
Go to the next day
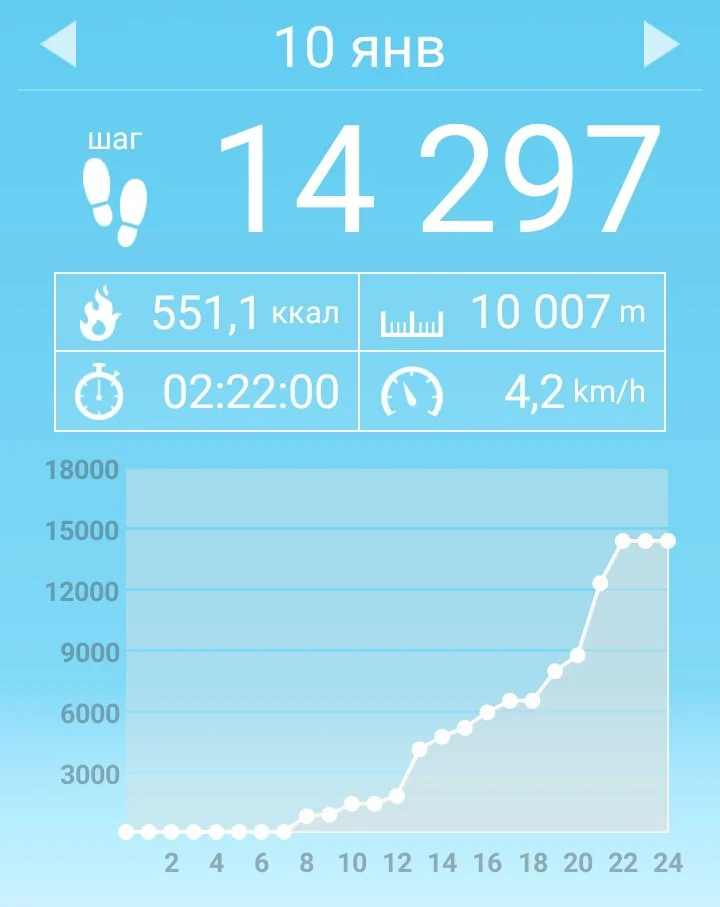661,46
